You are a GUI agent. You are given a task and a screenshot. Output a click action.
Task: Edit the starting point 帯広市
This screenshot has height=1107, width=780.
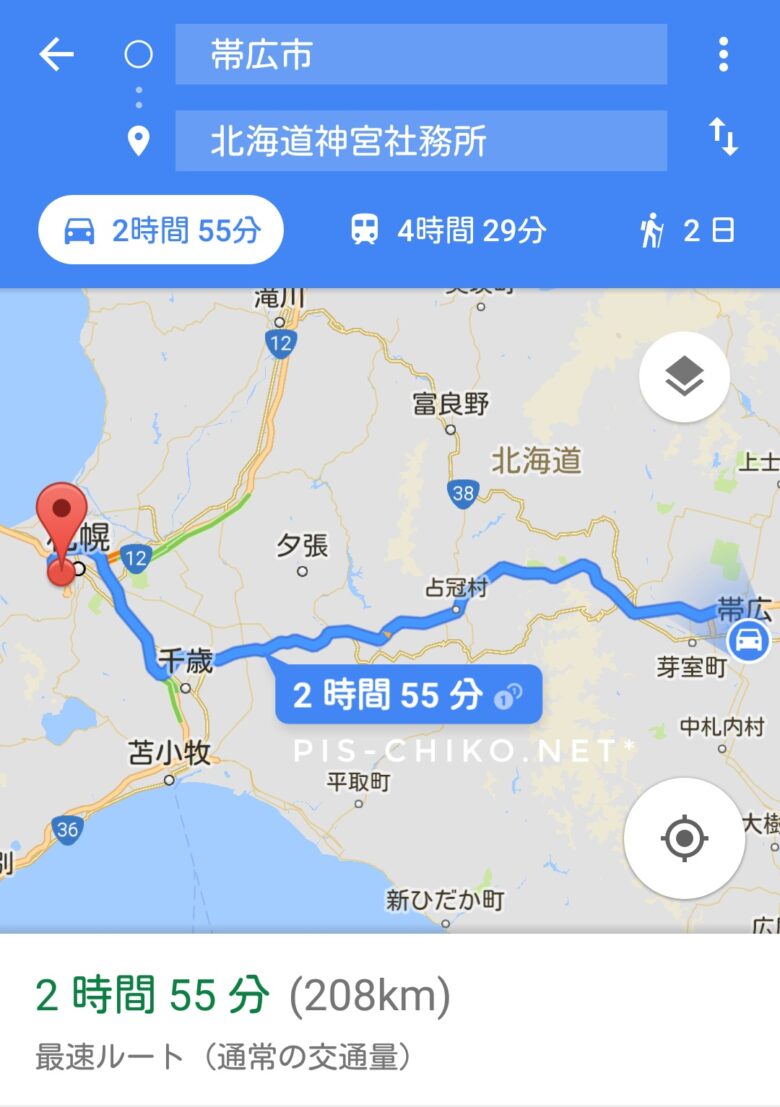(x=420, y=55)
